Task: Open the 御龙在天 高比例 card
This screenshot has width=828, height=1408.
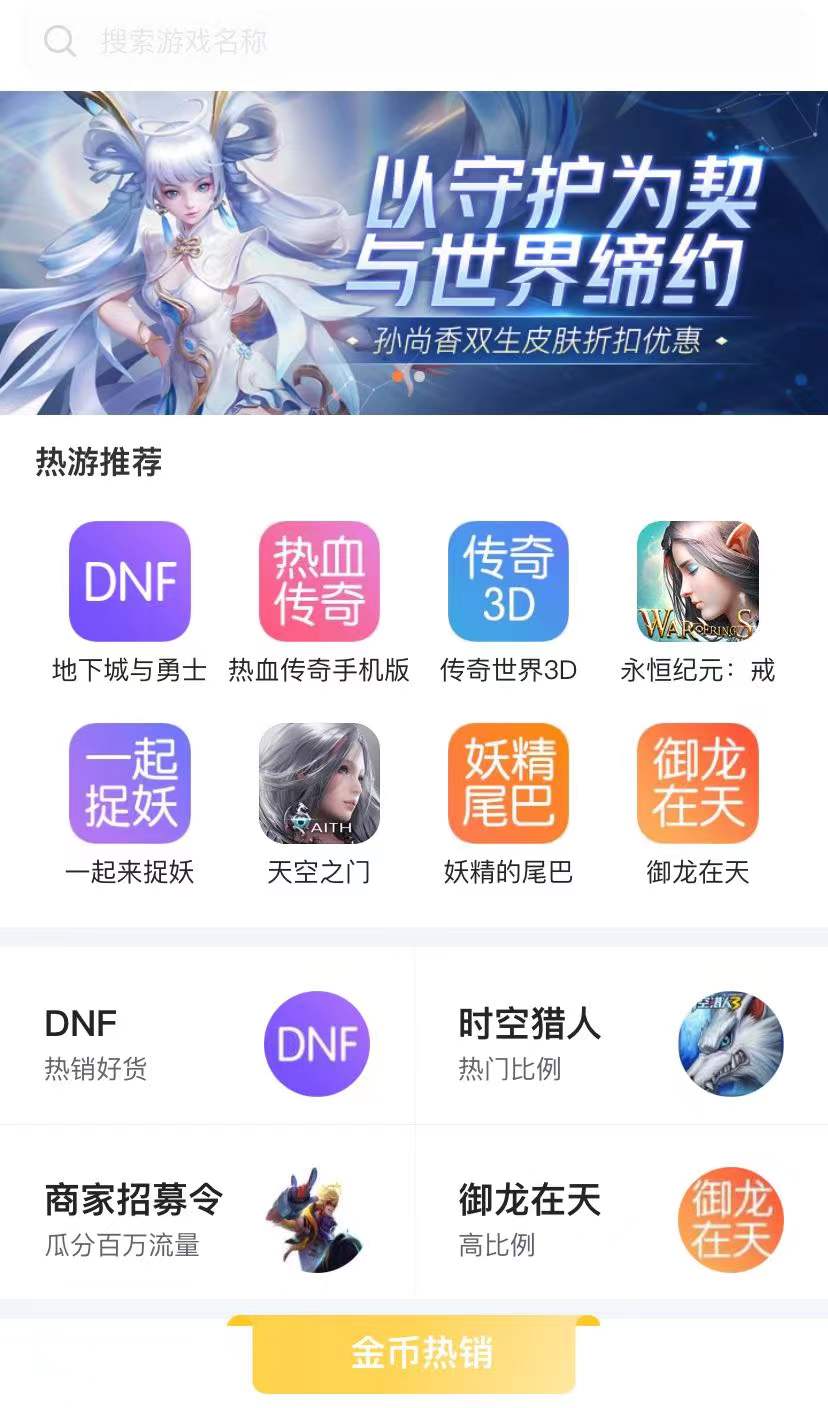Action: pyautogui.click(x=621, y=1218)
